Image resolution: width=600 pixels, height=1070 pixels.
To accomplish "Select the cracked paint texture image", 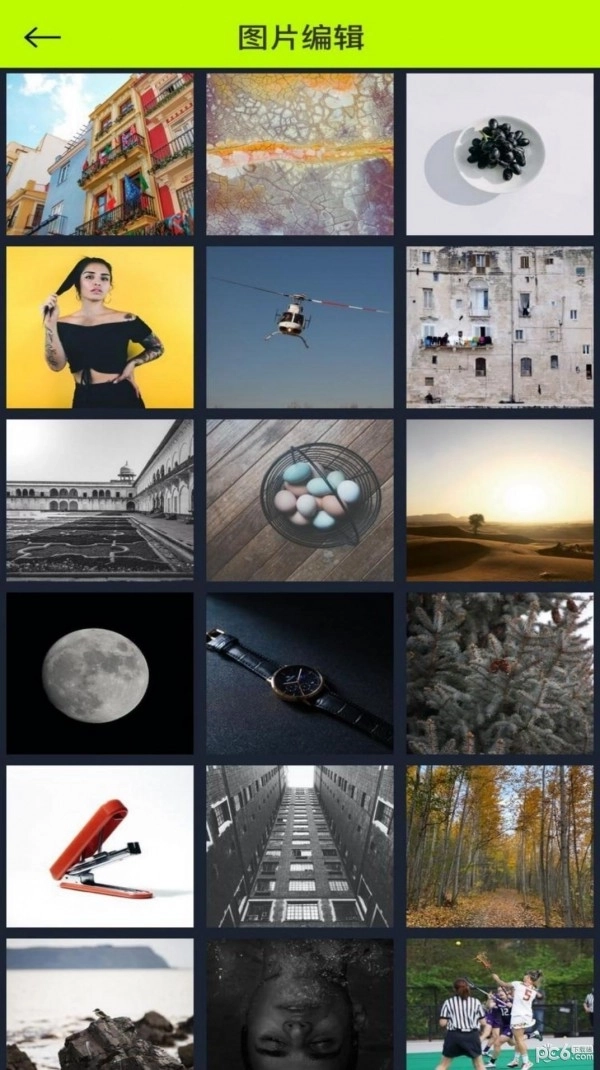I will coord(300,154).
